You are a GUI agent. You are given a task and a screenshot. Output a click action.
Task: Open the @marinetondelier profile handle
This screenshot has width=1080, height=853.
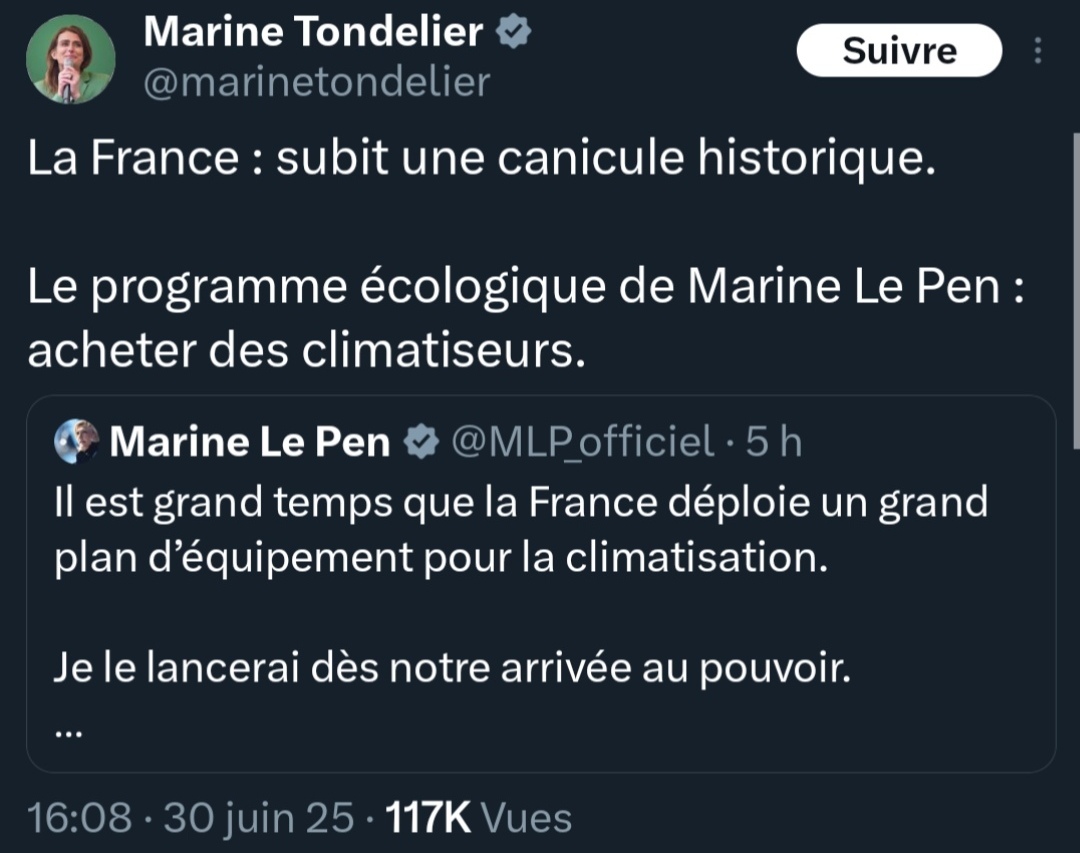(317, 83)
